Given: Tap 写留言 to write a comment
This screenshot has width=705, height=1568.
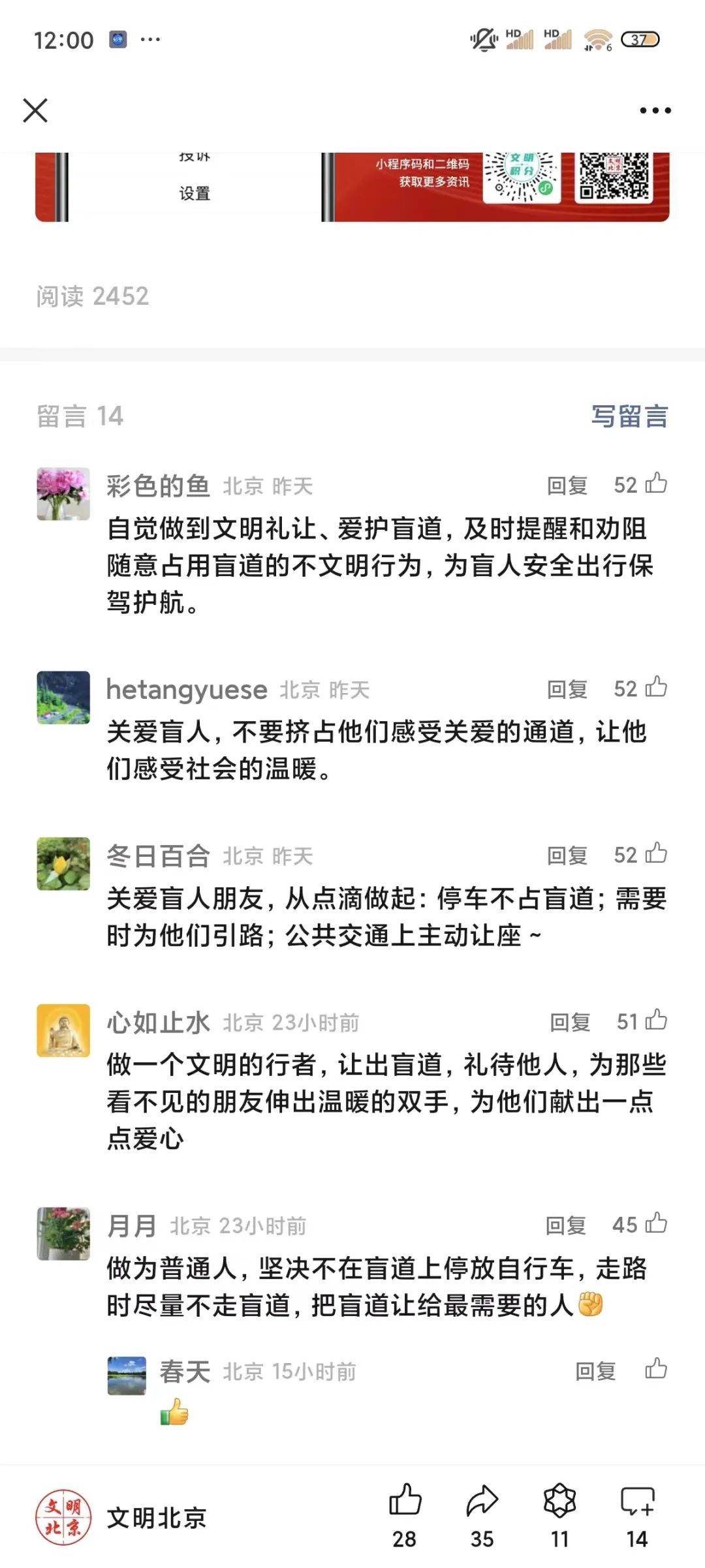Looking at the screenshot, I should [x=629, y=416].
